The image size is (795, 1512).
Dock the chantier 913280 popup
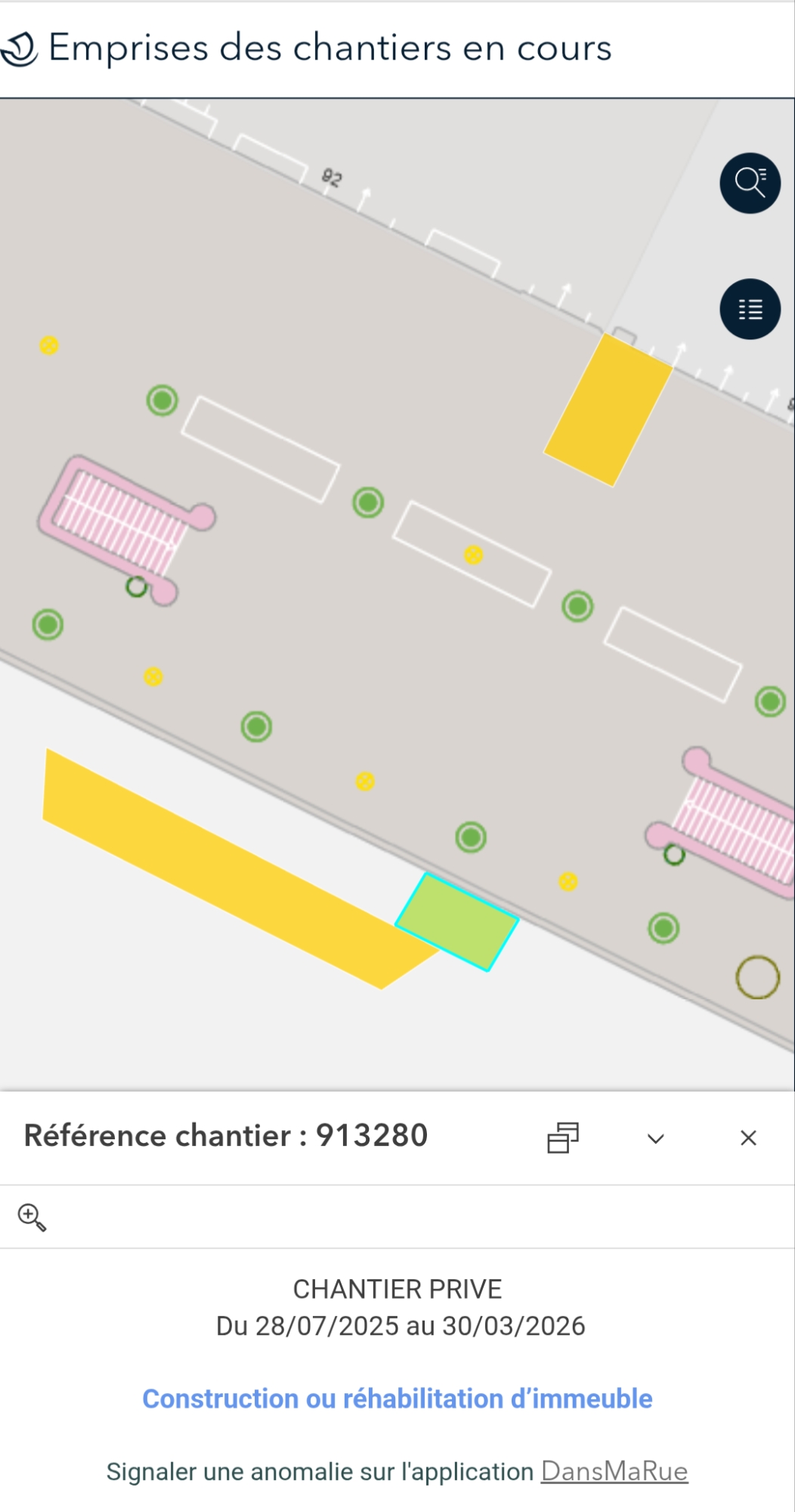563,1137
